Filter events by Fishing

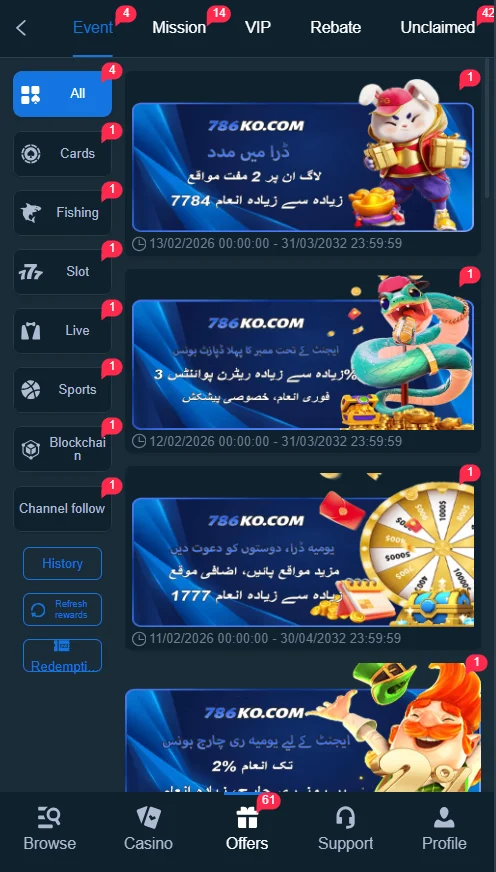coord(62,212)
